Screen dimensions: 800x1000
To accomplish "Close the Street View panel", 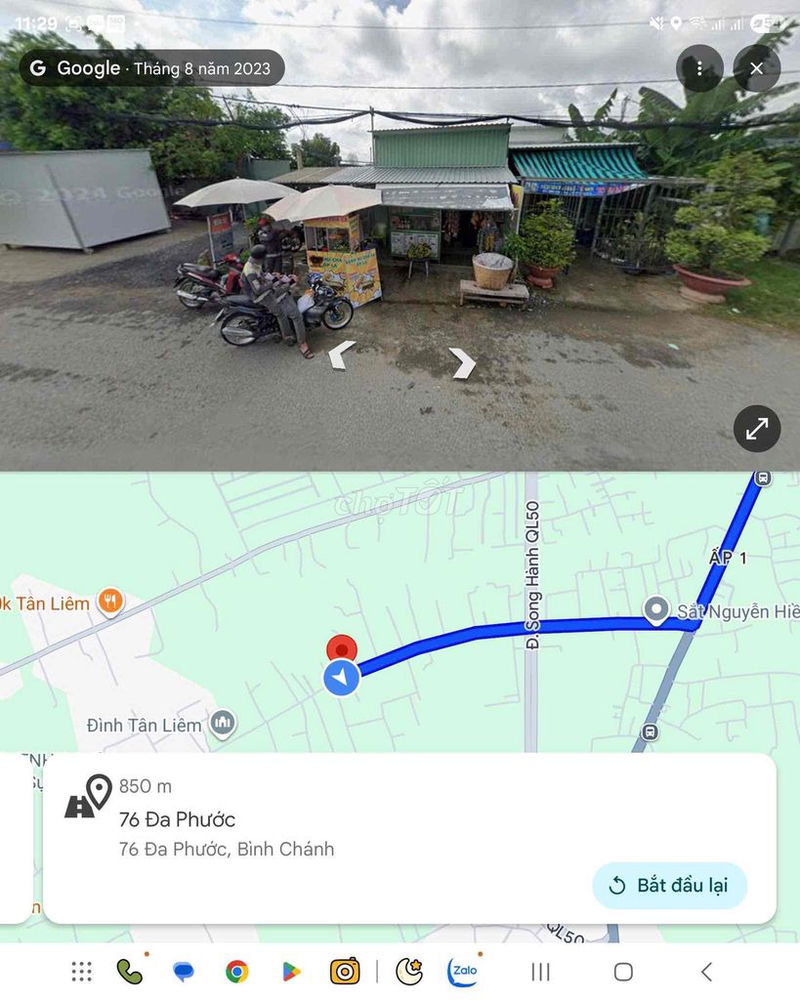I will click(x=757, y=69).
